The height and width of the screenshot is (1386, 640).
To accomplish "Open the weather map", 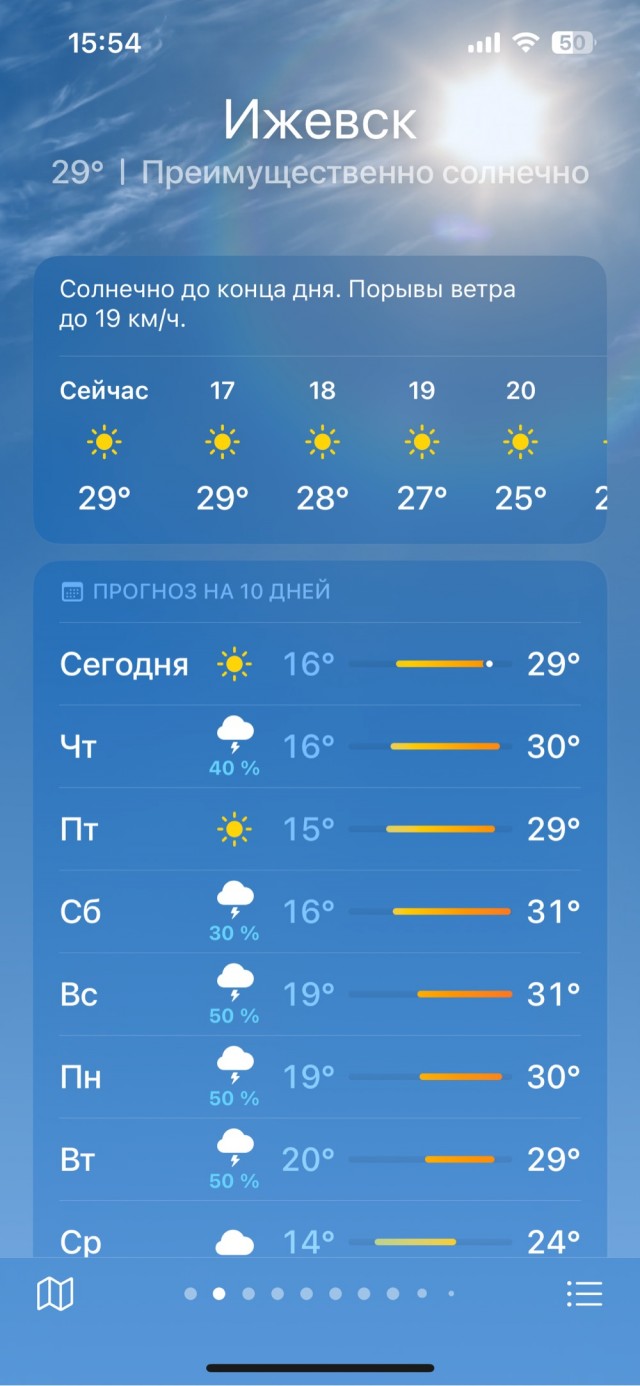I will point(55,1295).
